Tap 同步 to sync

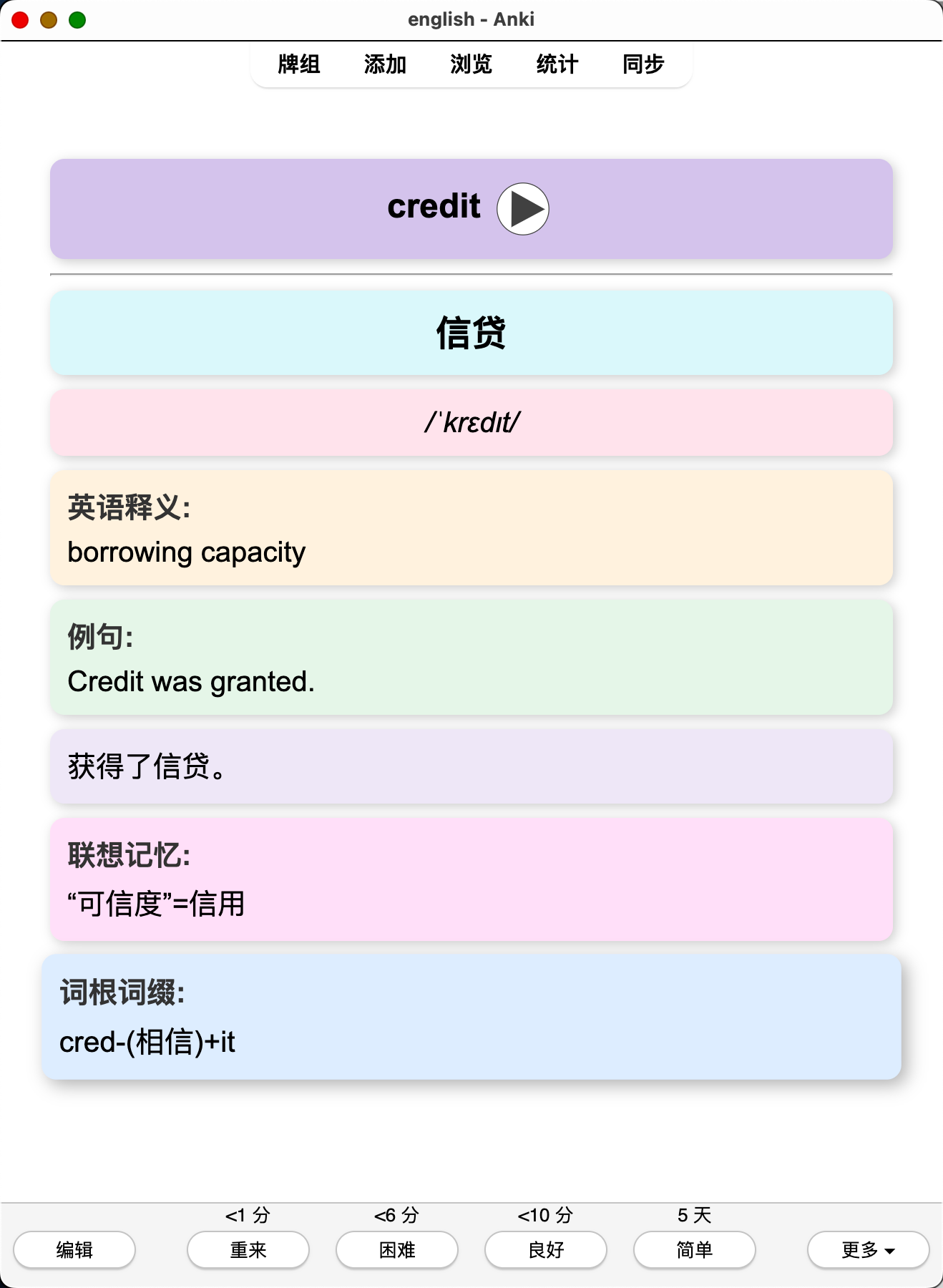click(x=643, y=64)
